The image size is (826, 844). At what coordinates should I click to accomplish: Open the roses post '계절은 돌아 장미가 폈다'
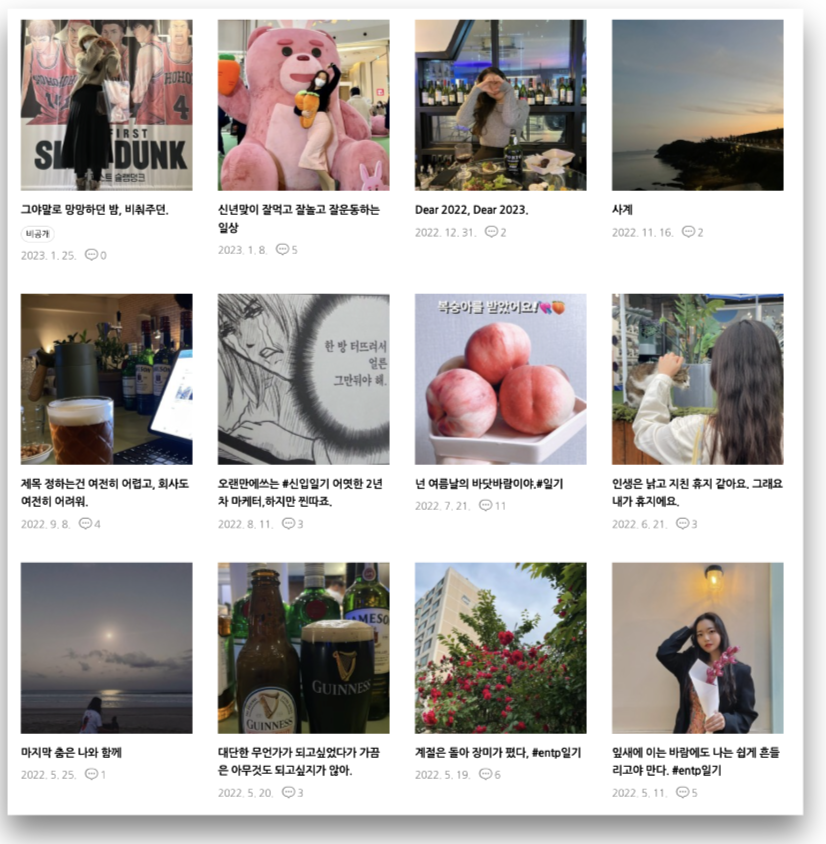click(500, 648)
